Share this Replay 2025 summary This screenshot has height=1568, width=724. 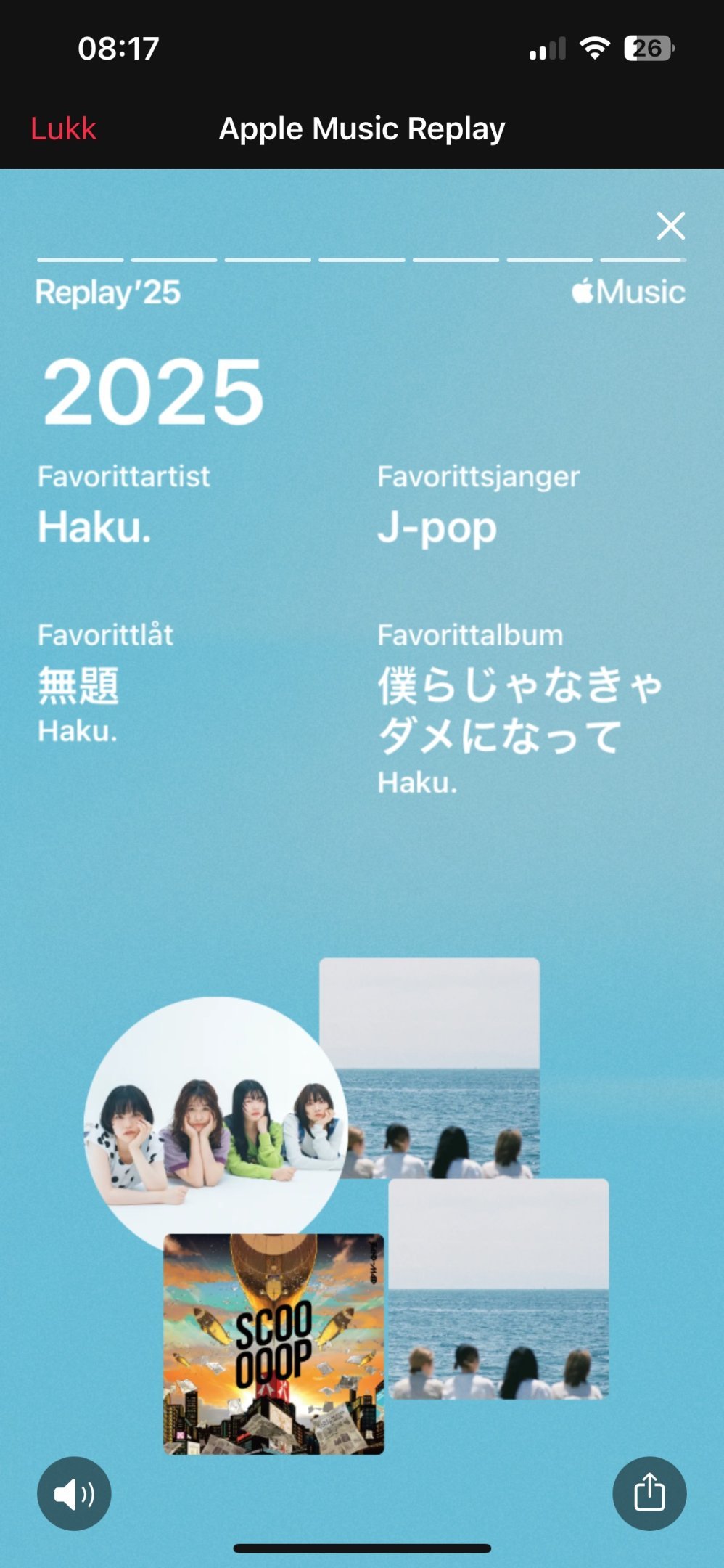649,1493
